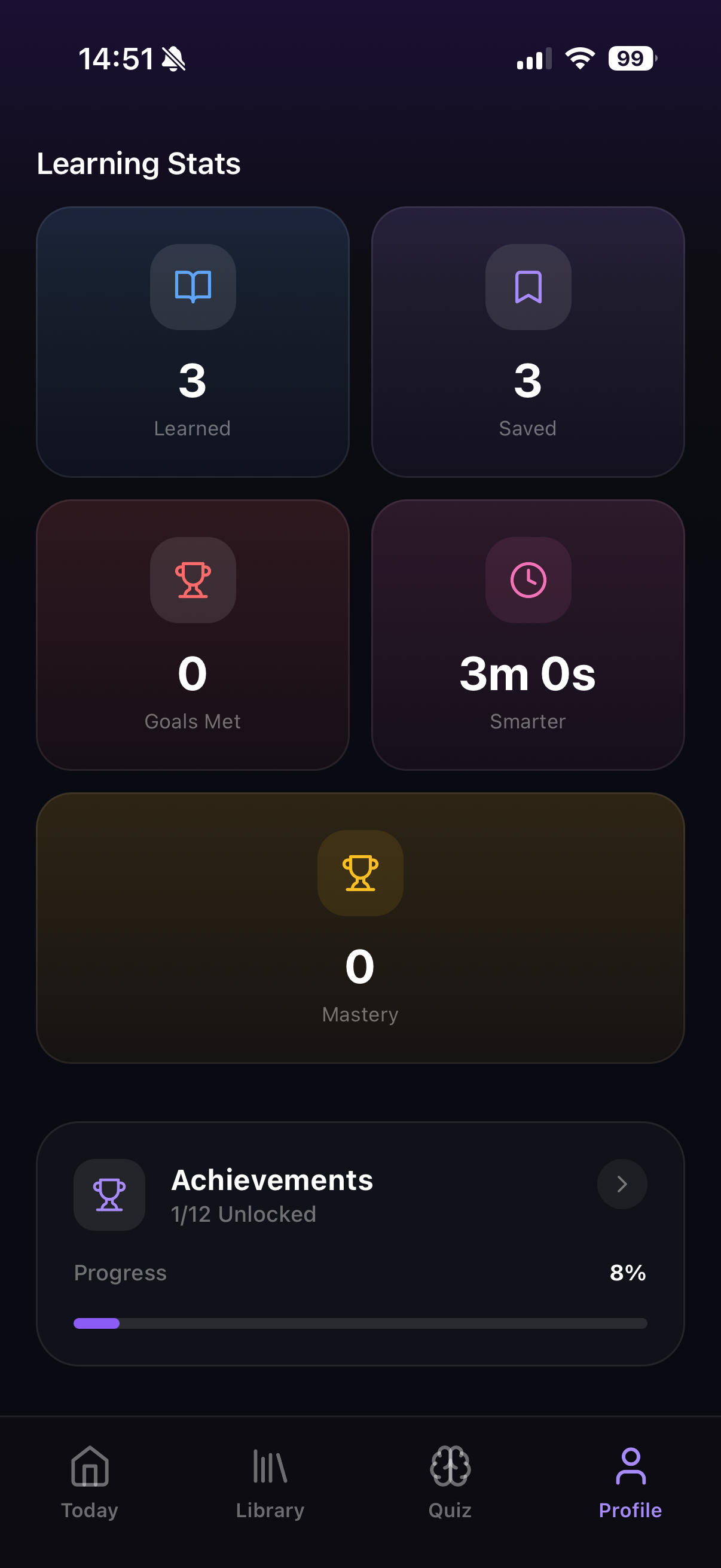Tap the Achievements chevron arrow
This screenshot has height=1568, width=721.
tap(621, 1184)
